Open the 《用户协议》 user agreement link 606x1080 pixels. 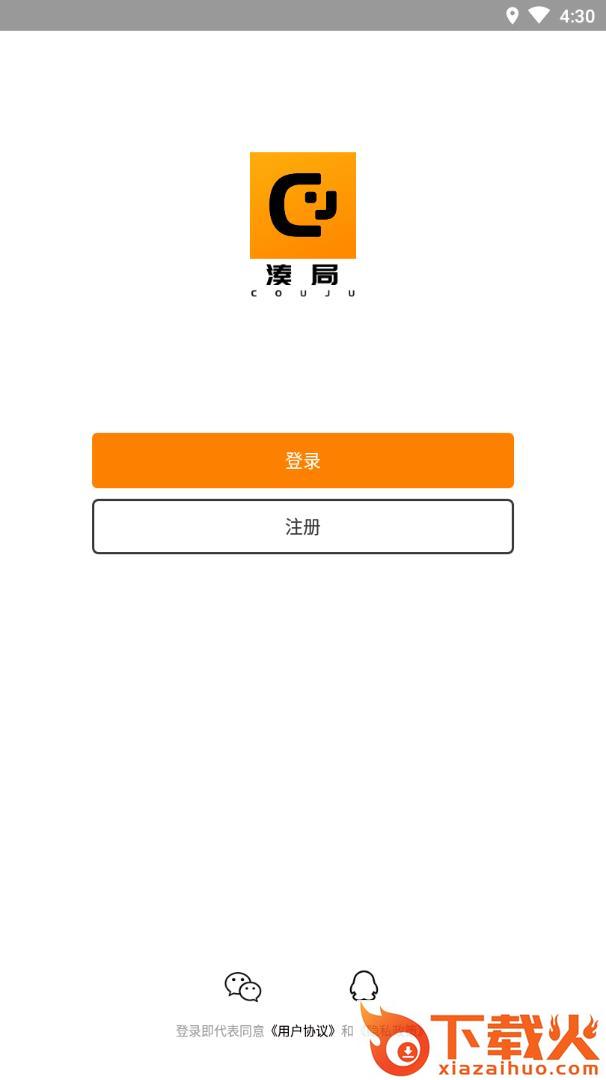coord(302,1031)
